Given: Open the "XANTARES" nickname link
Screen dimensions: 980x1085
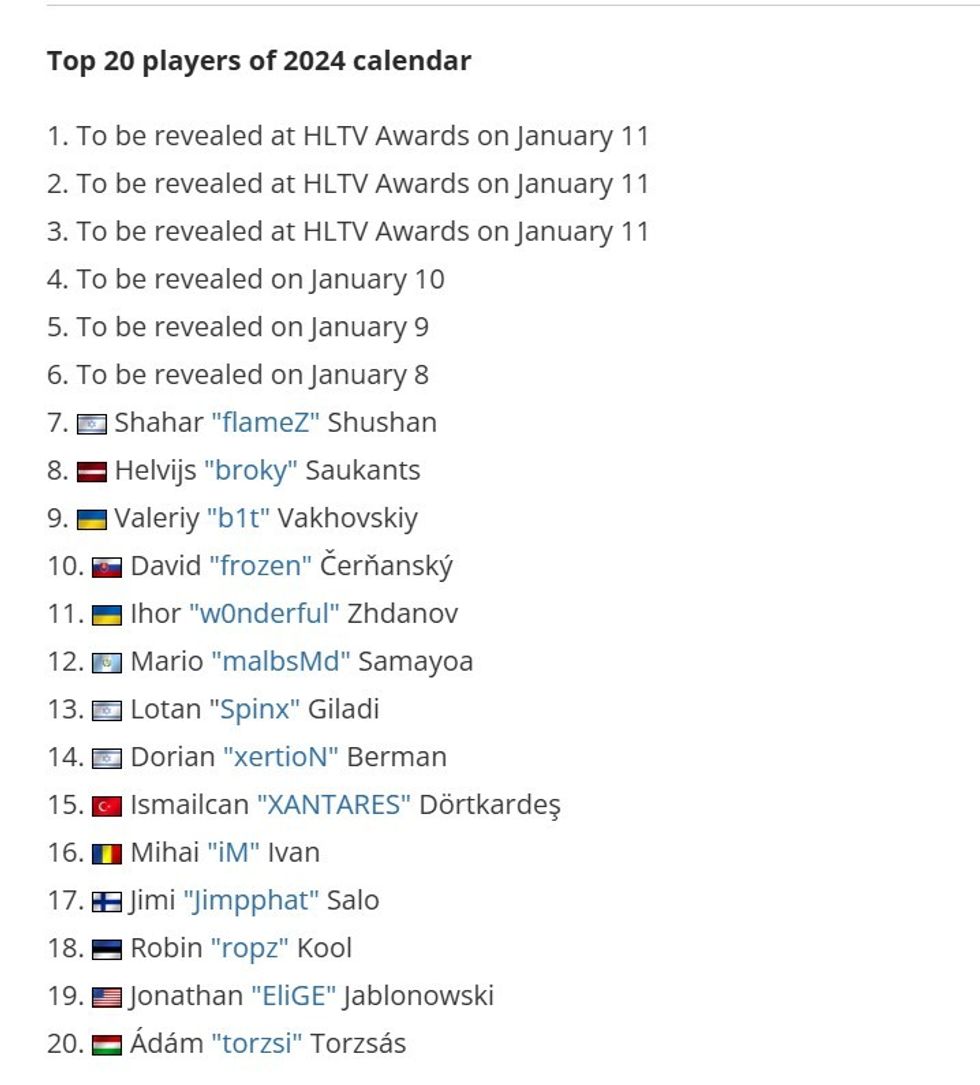Looking at the screenshot, I should coord(334,805).
